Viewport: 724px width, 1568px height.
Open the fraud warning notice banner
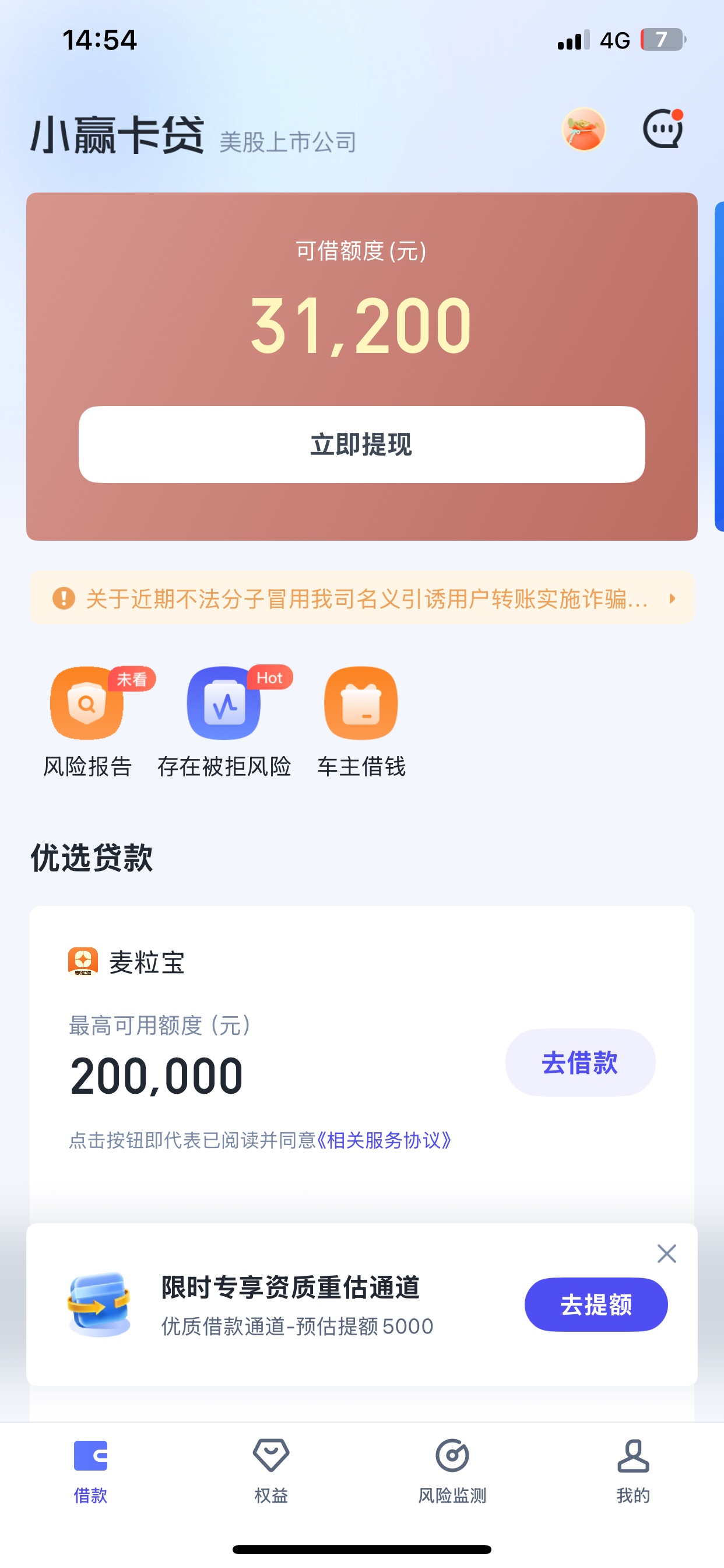(x=361, y=598)
